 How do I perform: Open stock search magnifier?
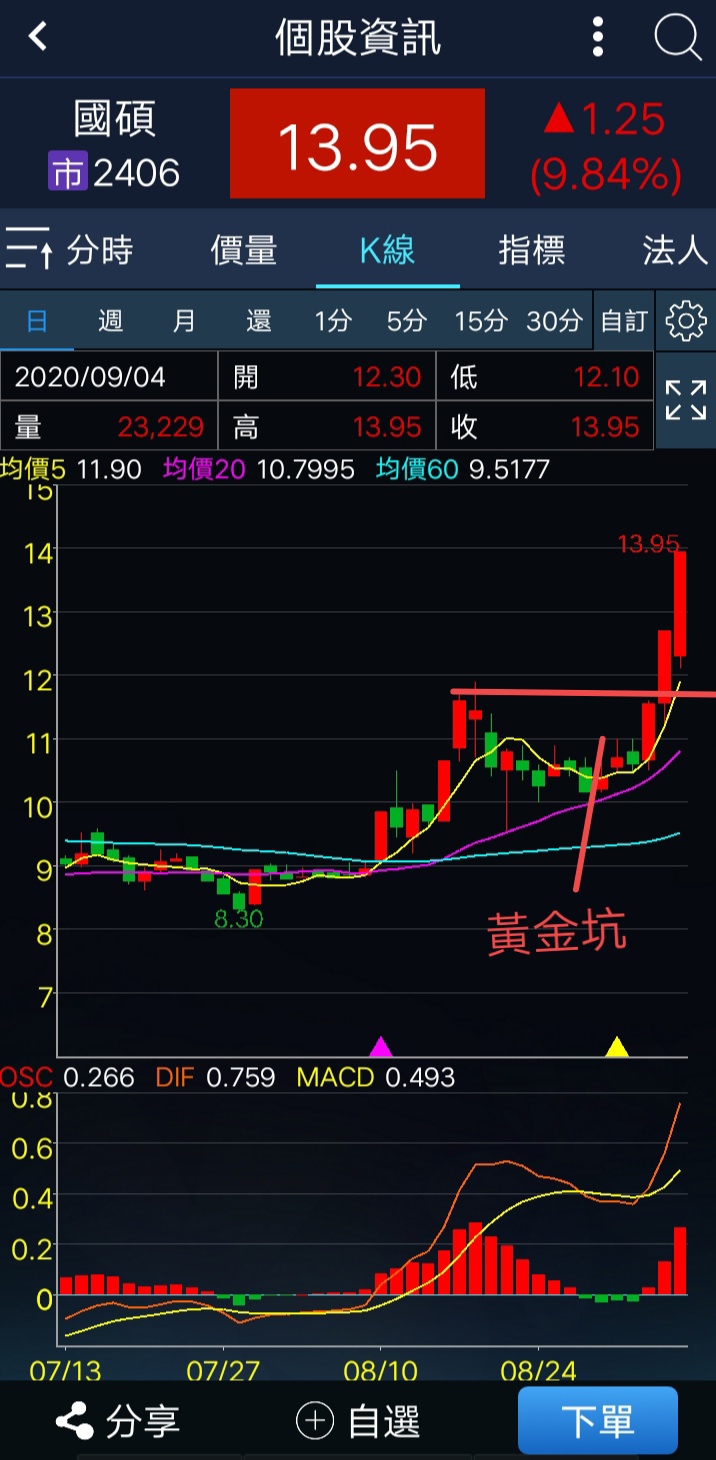pos(677,38)
